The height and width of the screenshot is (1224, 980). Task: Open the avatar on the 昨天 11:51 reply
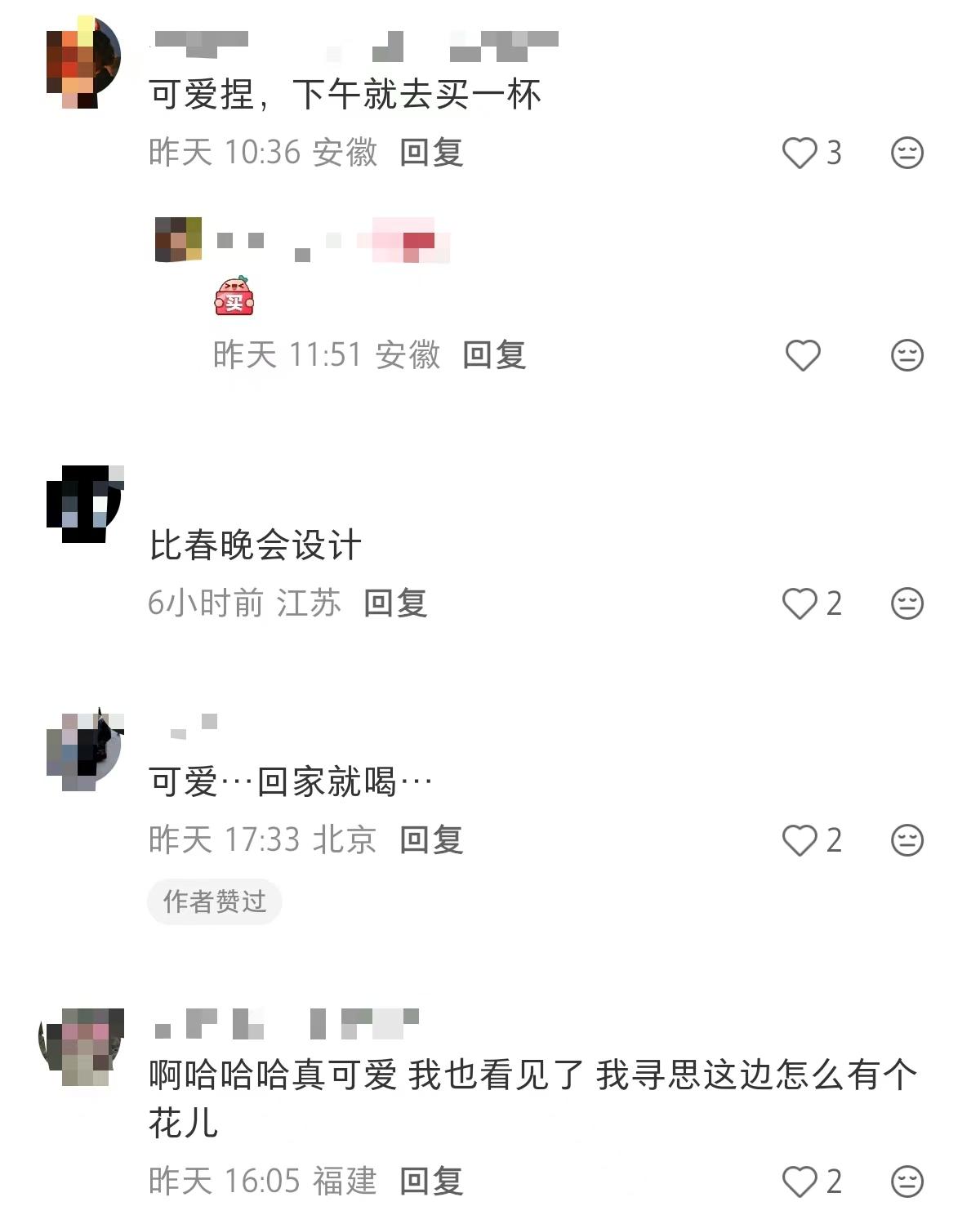pyautogui.click(x=178, y=239)
